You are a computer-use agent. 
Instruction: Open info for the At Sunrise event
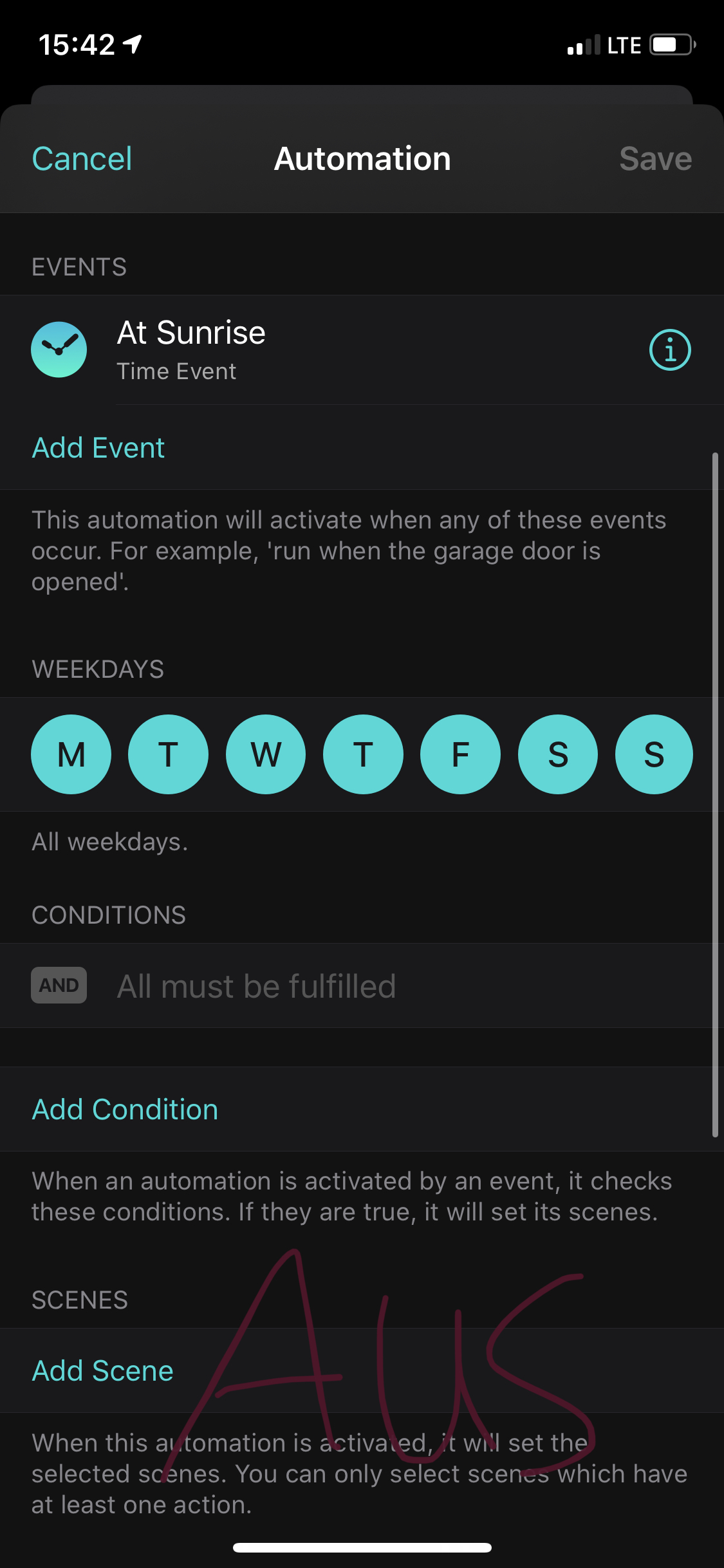point(669,350)
